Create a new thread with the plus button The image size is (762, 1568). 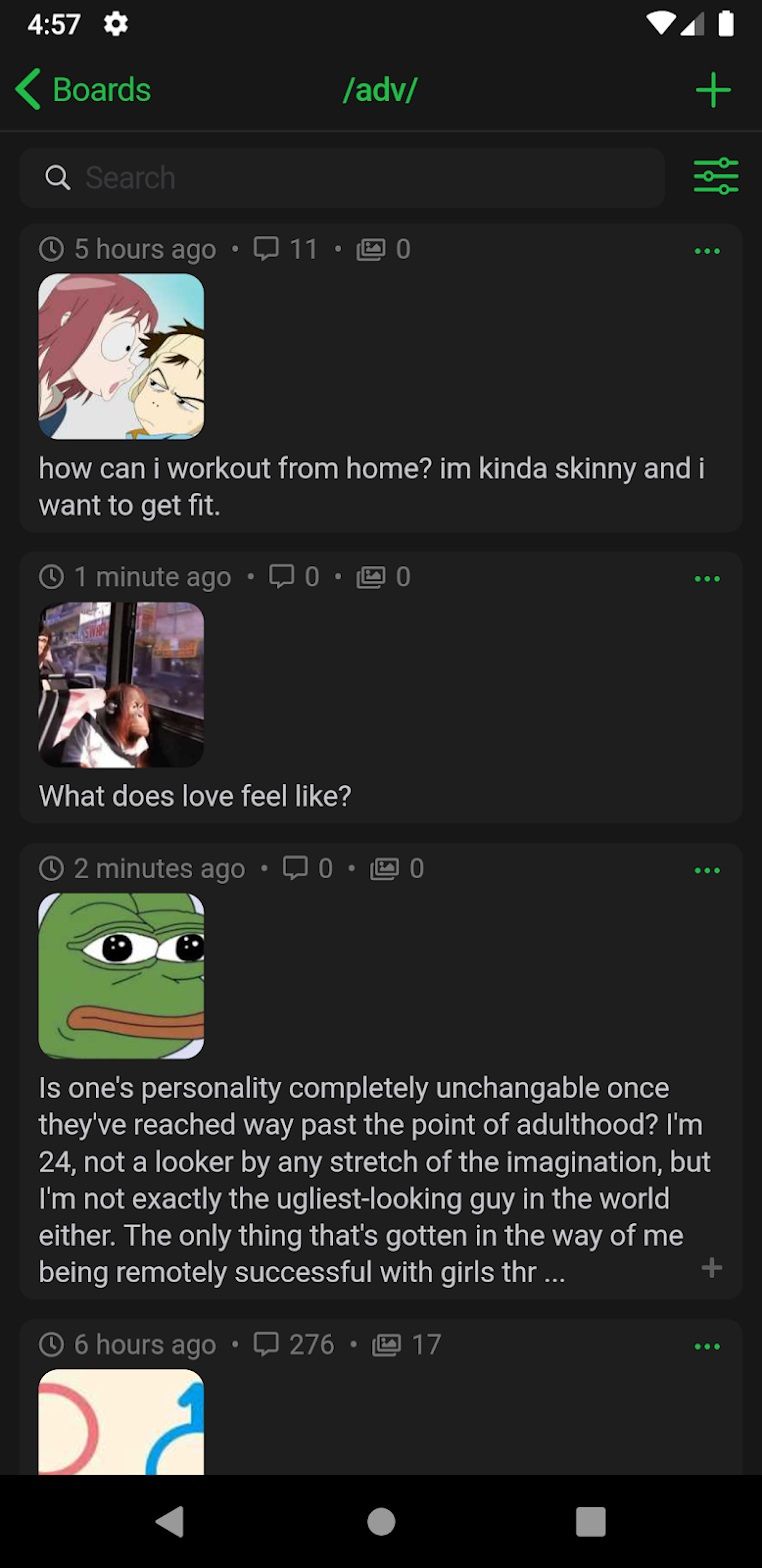coord(713,89)
